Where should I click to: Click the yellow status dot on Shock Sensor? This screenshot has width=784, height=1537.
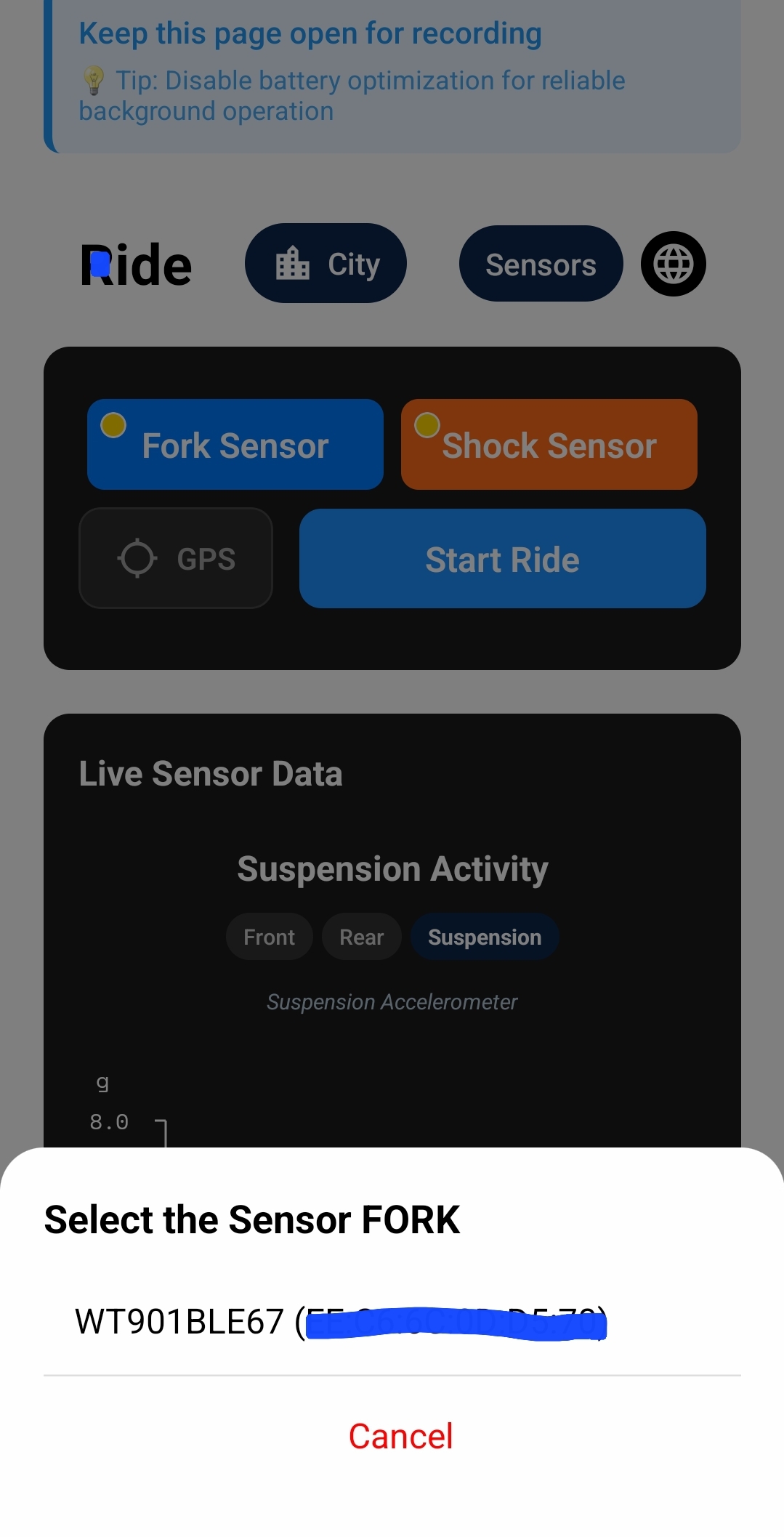(x=427, y=425)
